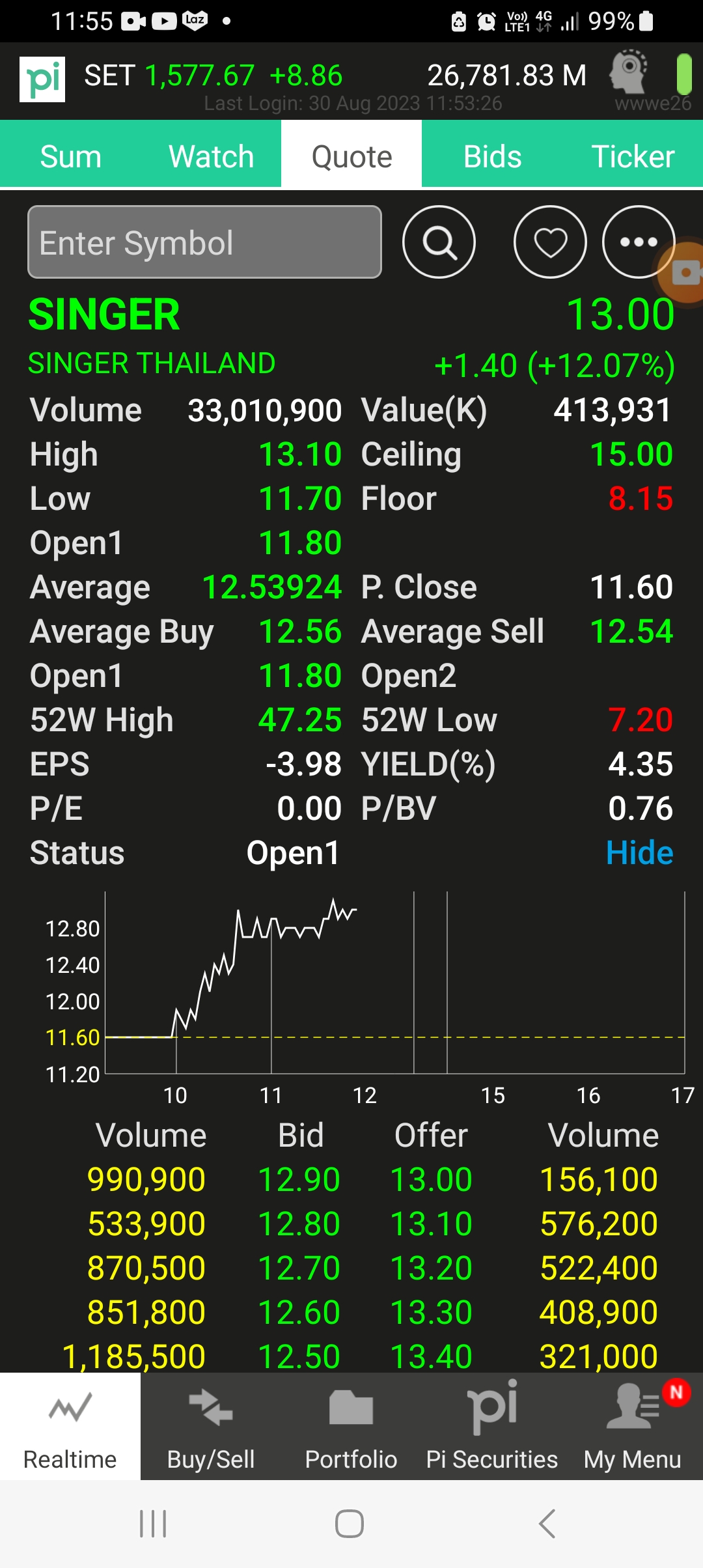The height and width of the screenshot is (1568, 703).
Task: Go to the Ticker tab
Action: pos(633,156)
